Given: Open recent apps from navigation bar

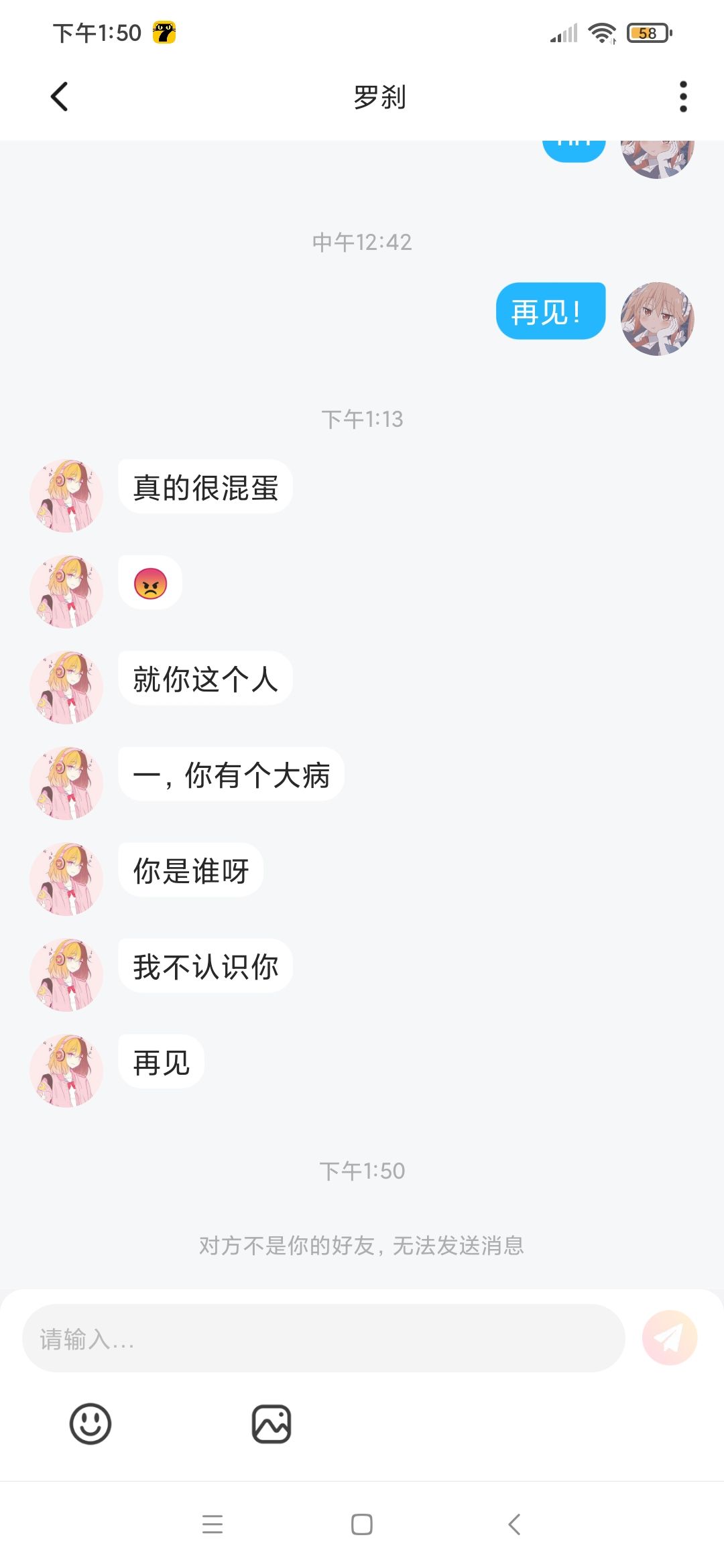Looking at the screenshot, I should tap(213, 1524).
